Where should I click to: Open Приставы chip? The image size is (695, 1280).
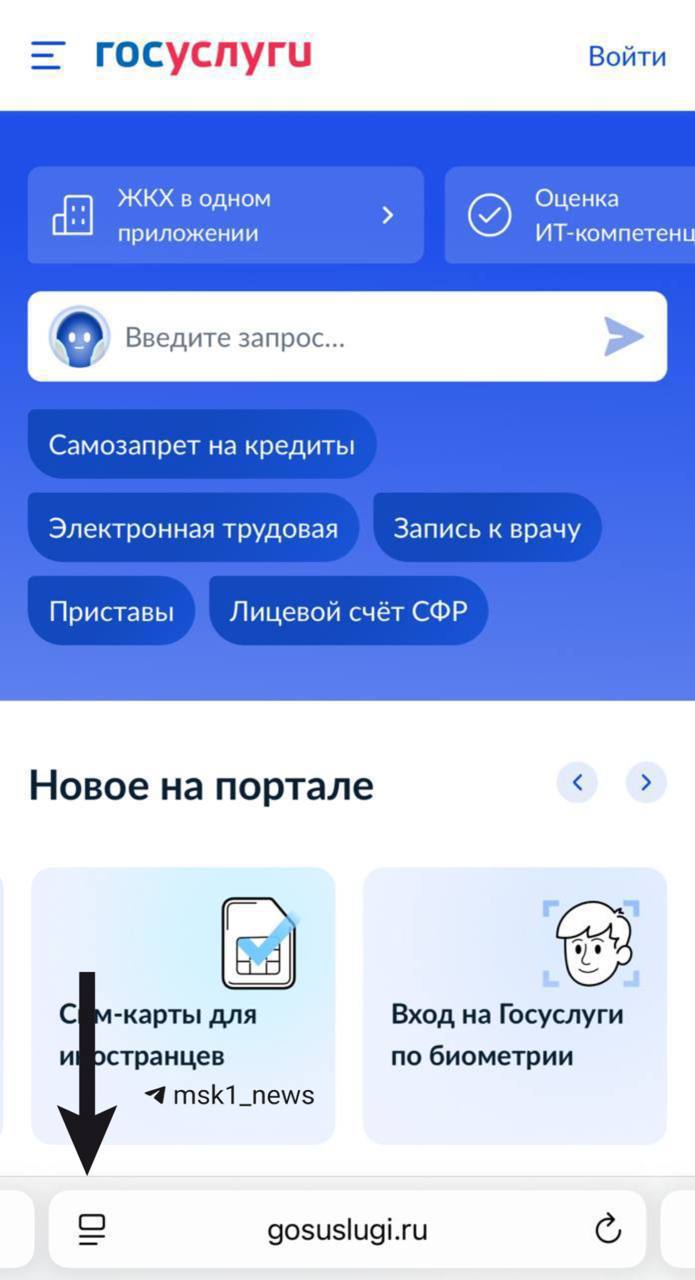coord(111,611)
